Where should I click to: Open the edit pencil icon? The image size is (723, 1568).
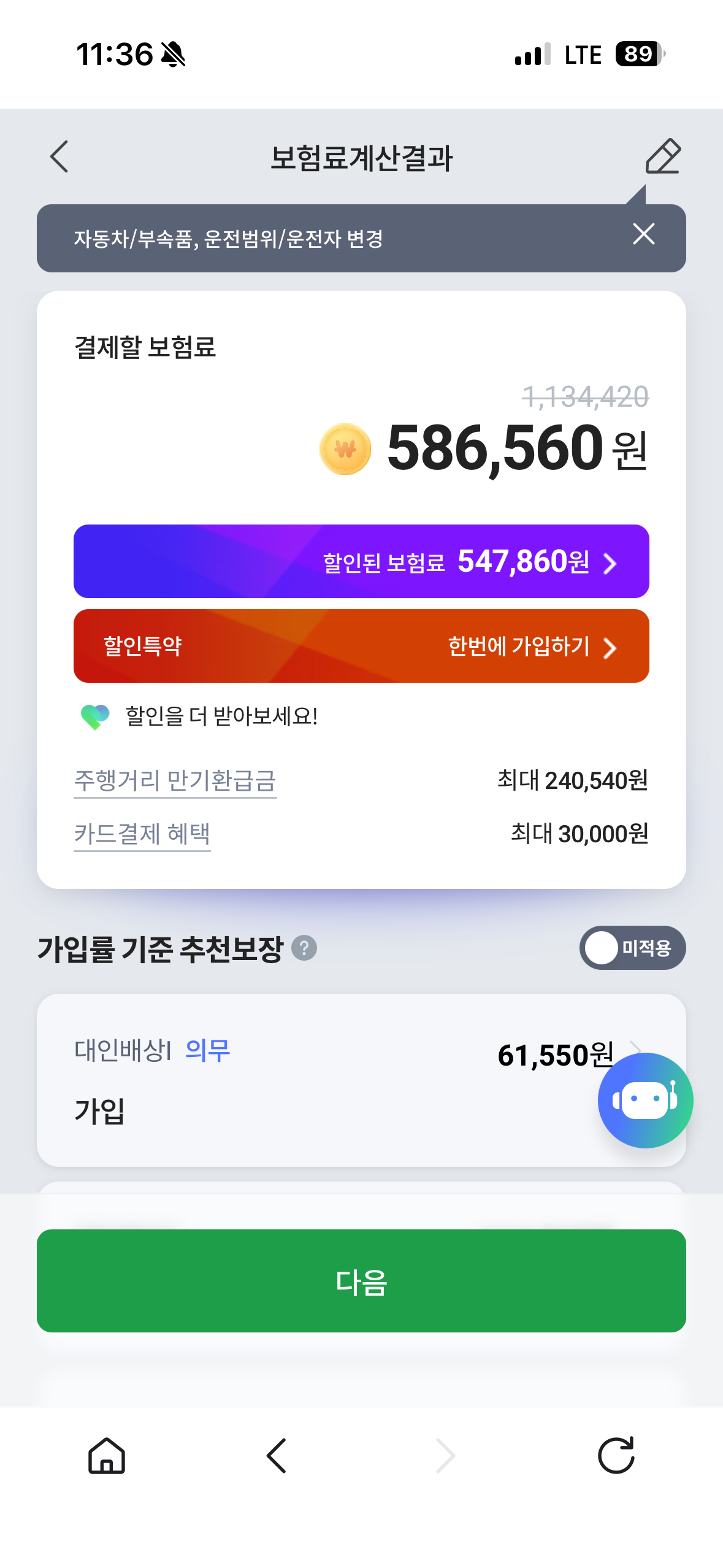(663, 156)
